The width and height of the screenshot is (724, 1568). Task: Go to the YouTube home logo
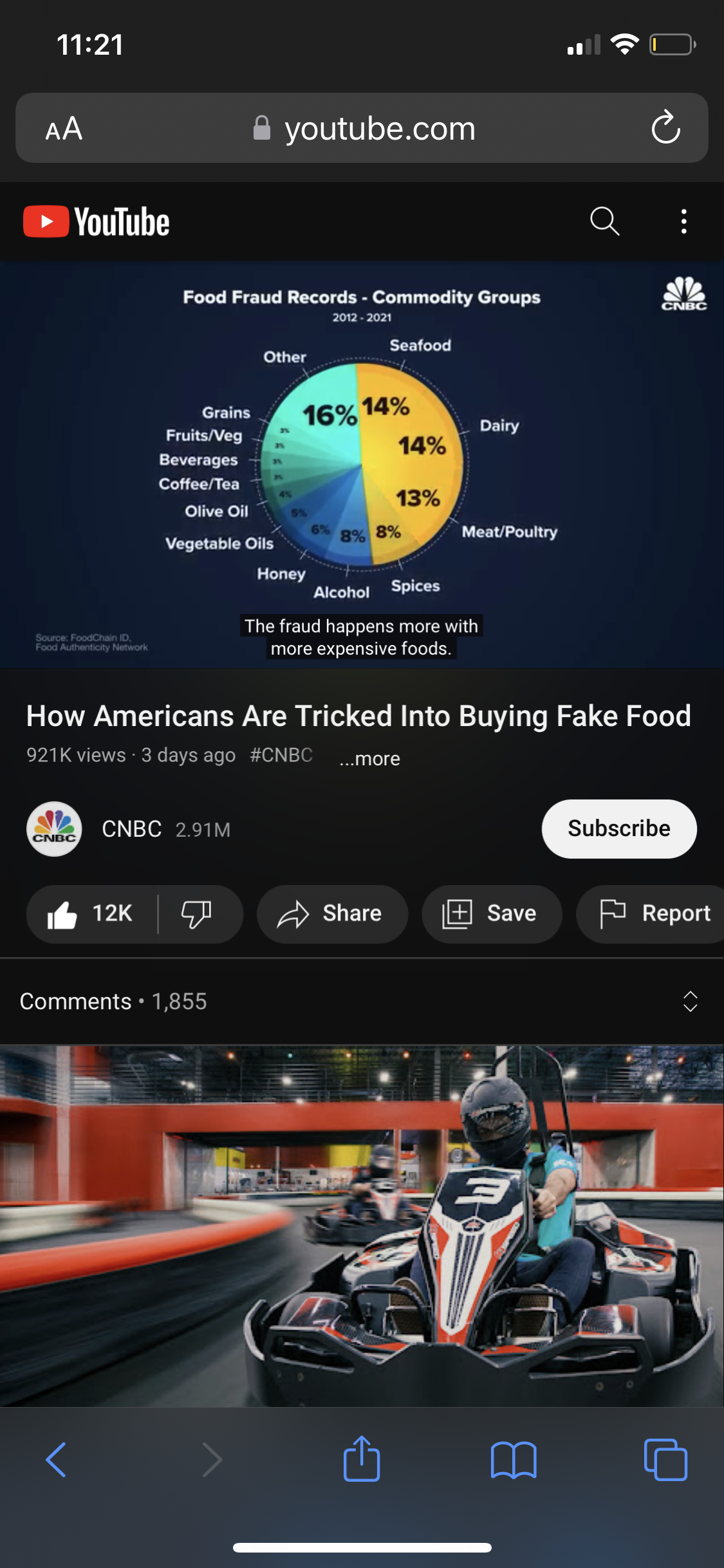[x=97, y=222]
